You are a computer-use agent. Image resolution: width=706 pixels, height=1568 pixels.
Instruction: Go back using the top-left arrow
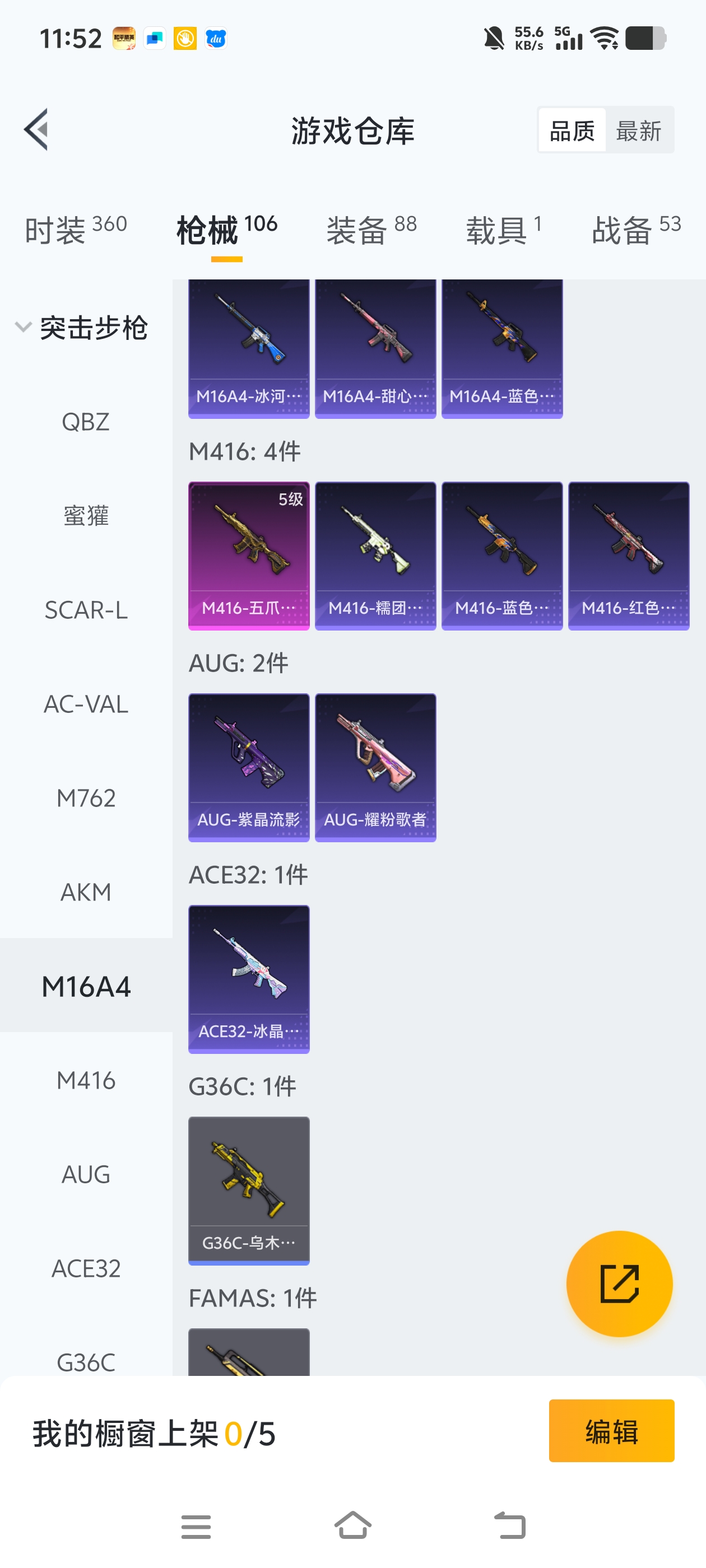coord(36,130)
